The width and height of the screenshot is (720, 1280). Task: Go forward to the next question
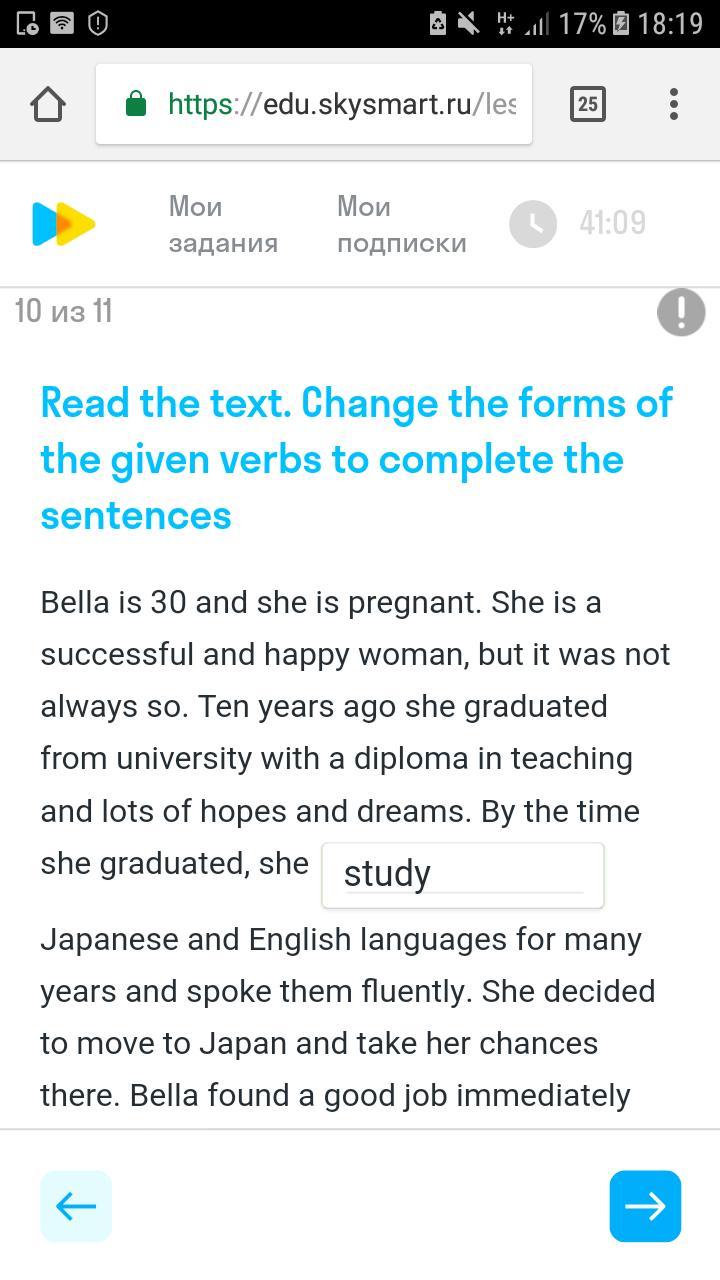[645, 1206]
